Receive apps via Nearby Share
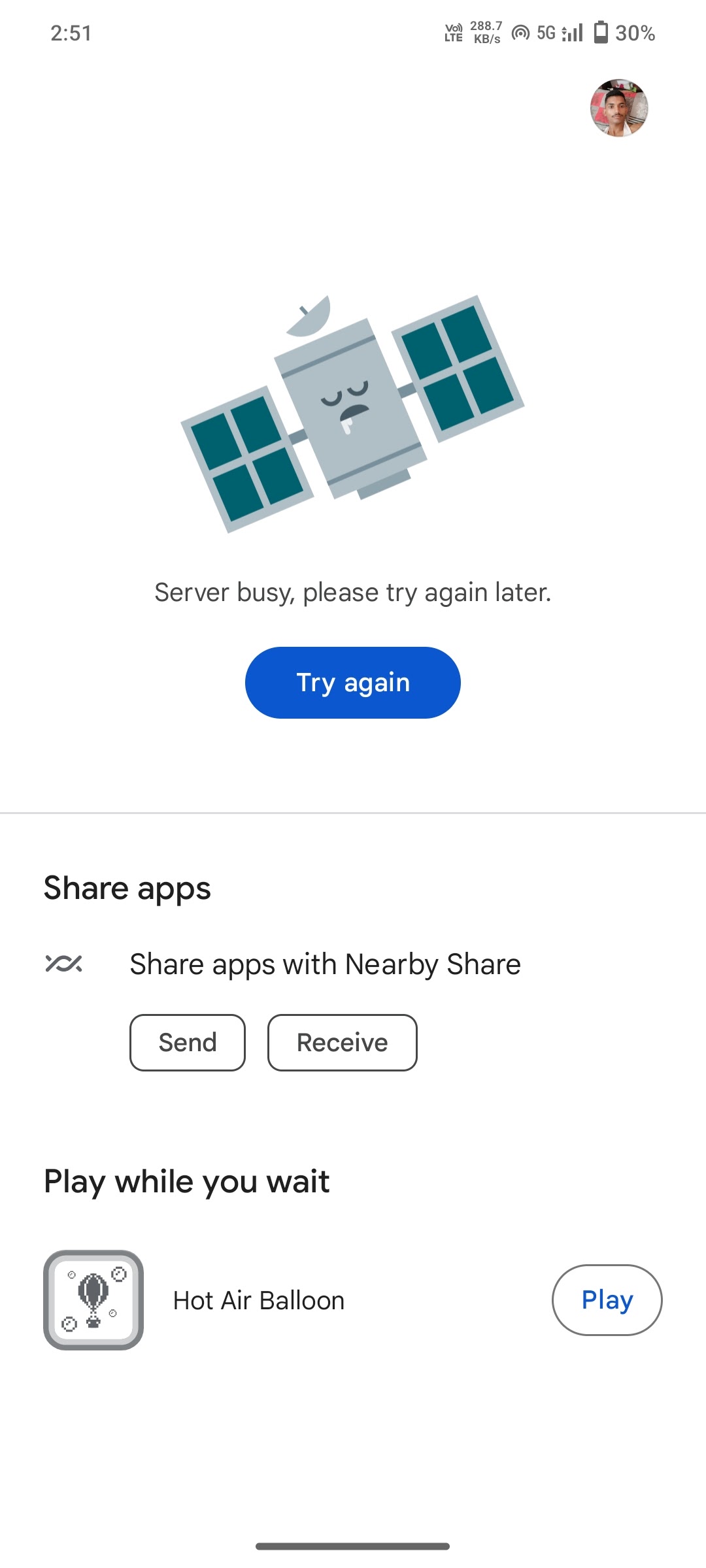706x1568 pixels. point(342,1043)
